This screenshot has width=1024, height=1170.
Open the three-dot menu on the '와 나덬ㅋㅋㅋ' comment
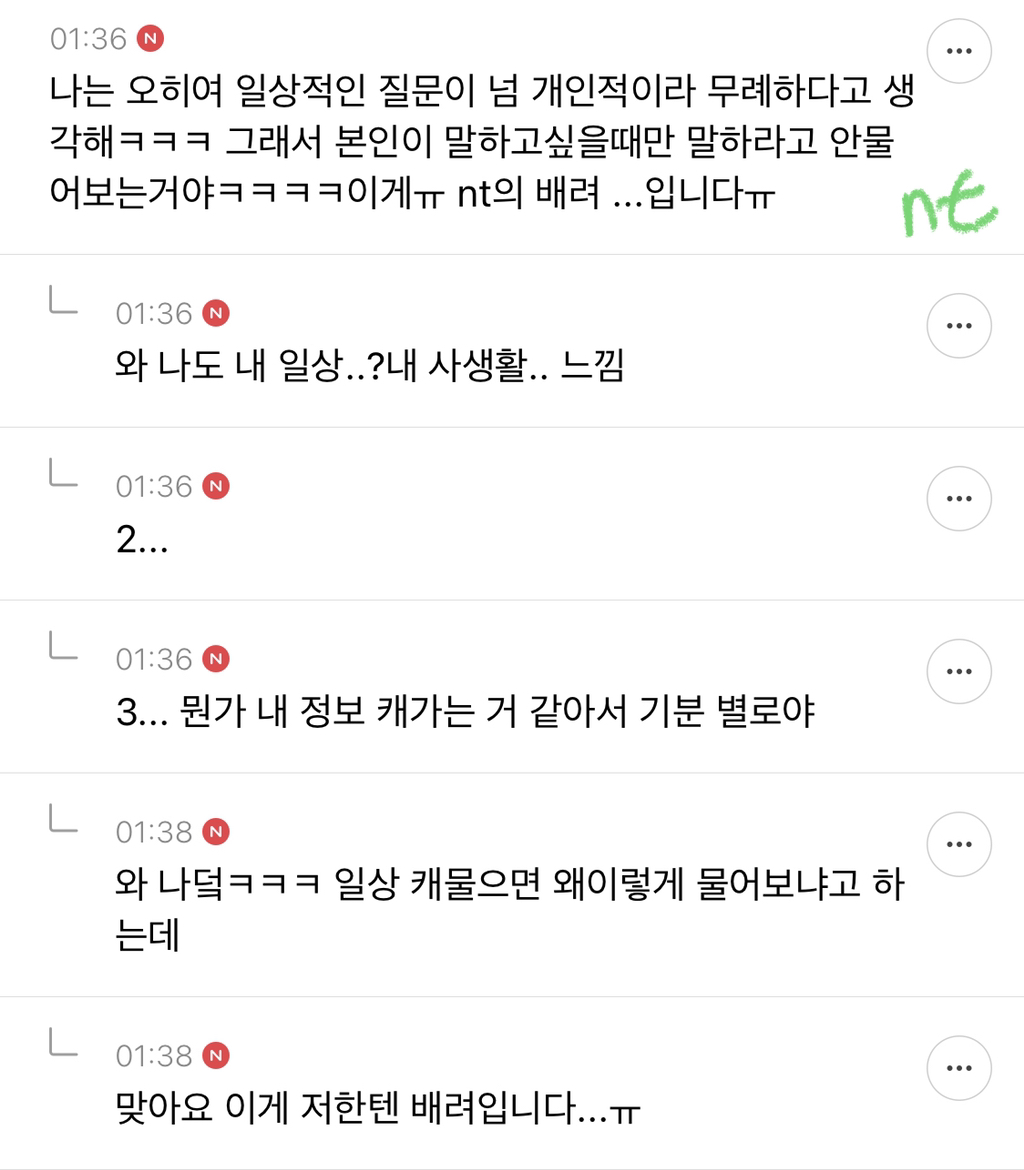958,843
